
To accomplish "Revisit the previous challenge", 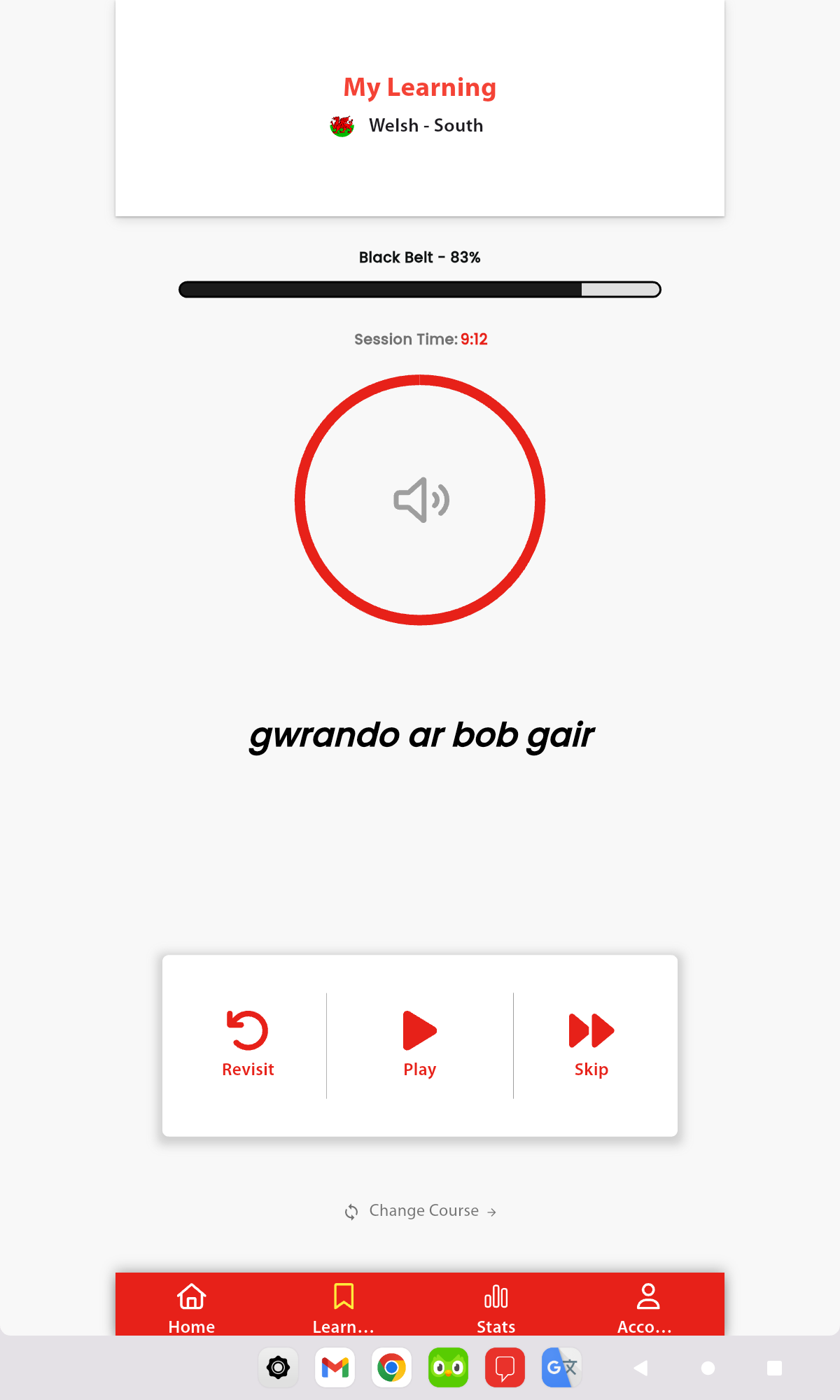I will coord(248,1043).
